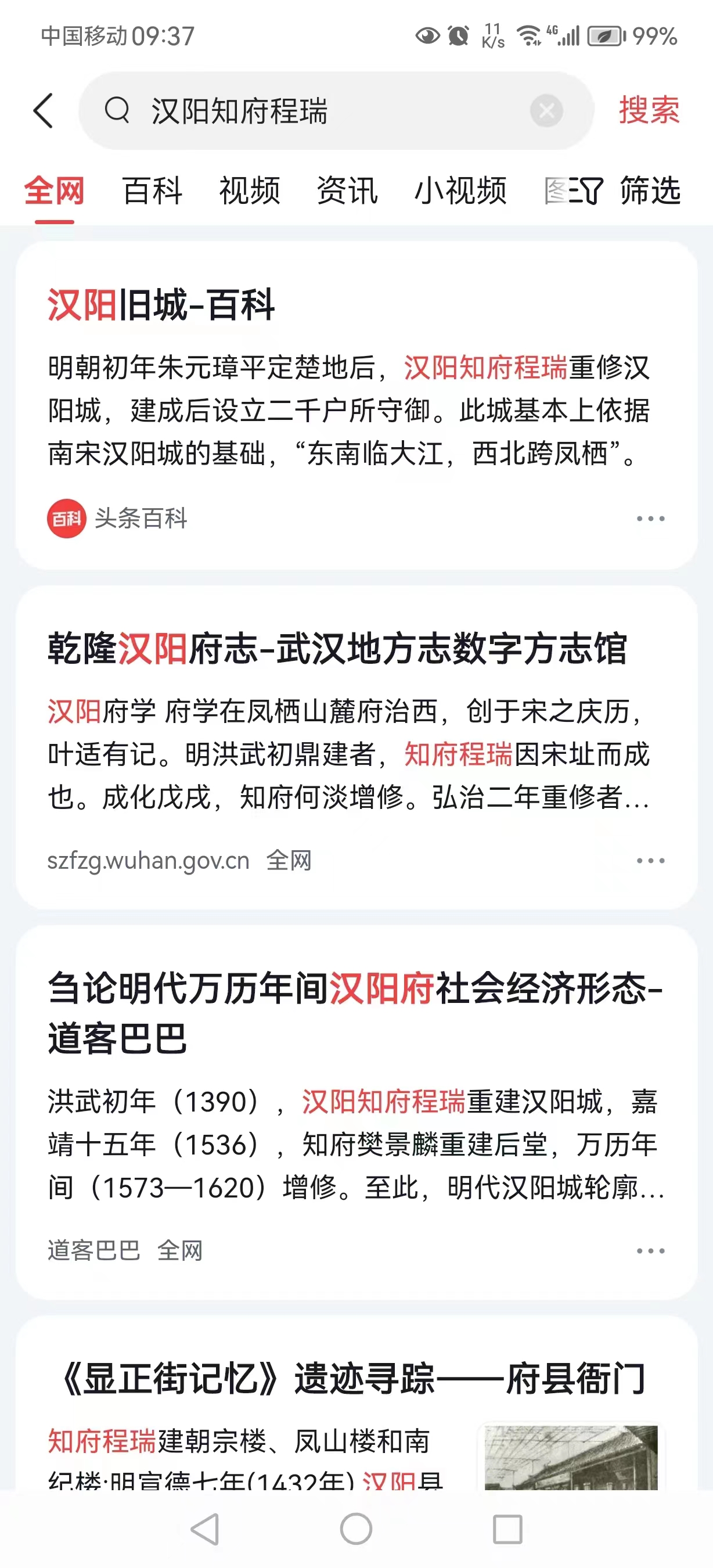Switch to the 小视频 tab
This screenshot has height=1568, width=713.
[x=460, y=191]
